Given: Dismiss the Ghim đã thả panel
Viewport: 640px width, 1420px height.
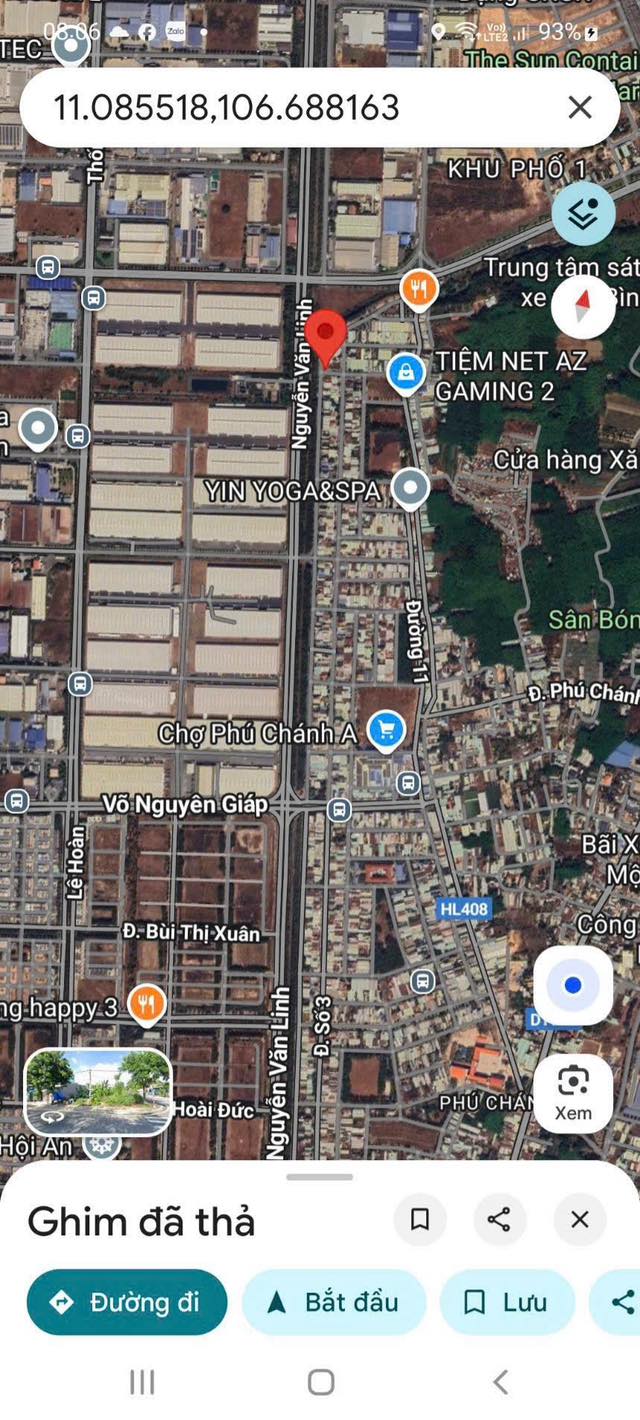Looking at the screenshot, I should (x=579, y=1219).
